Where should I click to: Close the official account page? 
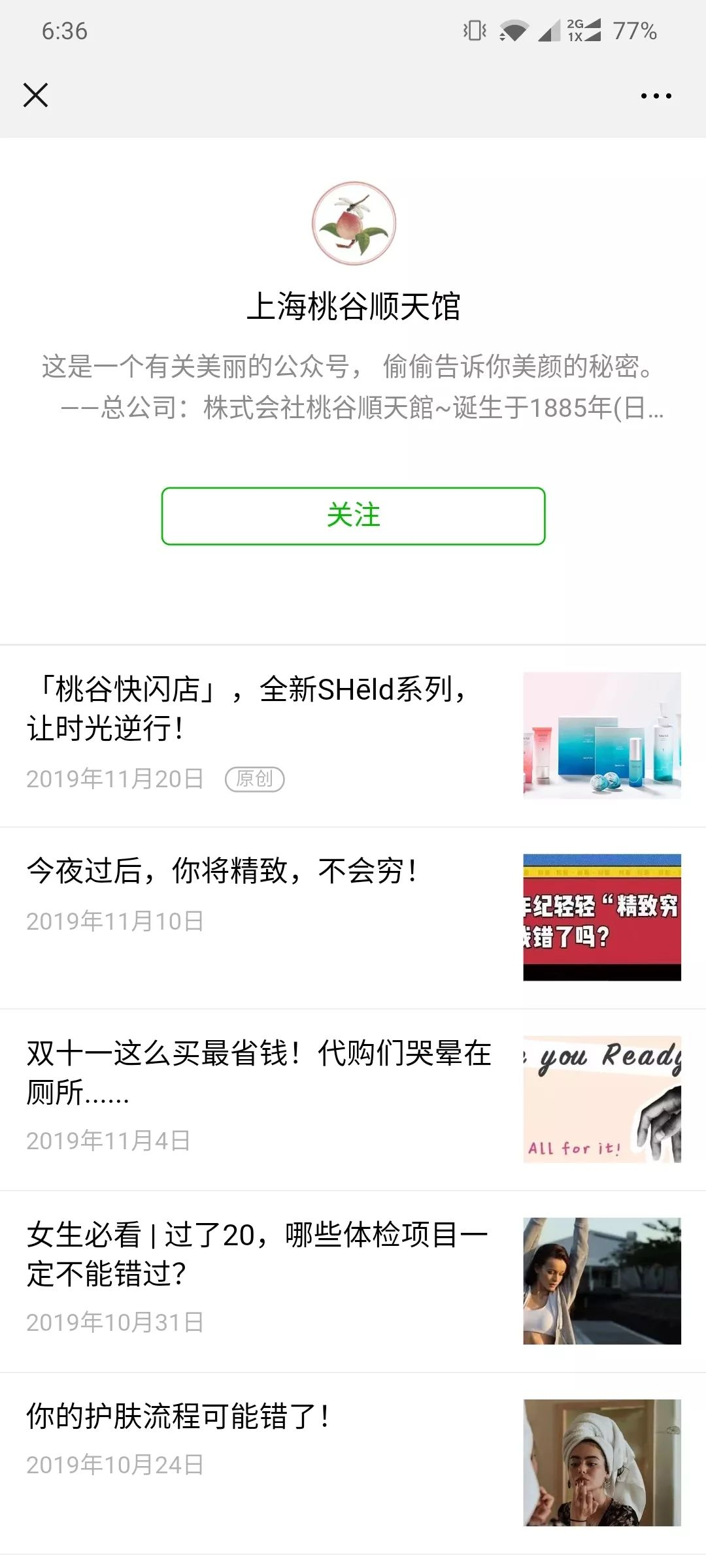click(36, 95)
